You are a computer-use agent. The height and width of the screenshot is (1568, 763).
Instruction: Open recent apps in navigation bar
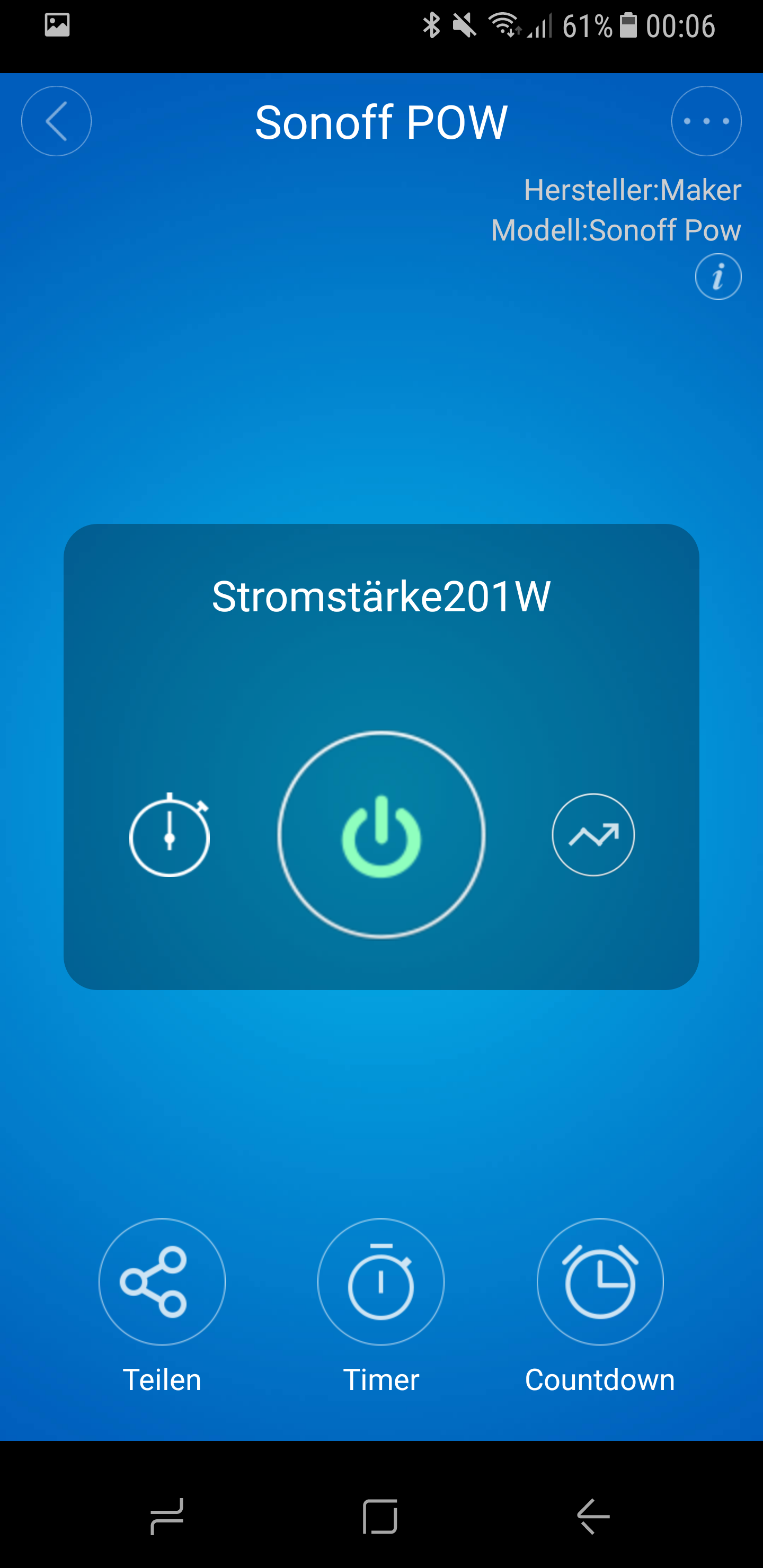click(x=167, y=1516)
